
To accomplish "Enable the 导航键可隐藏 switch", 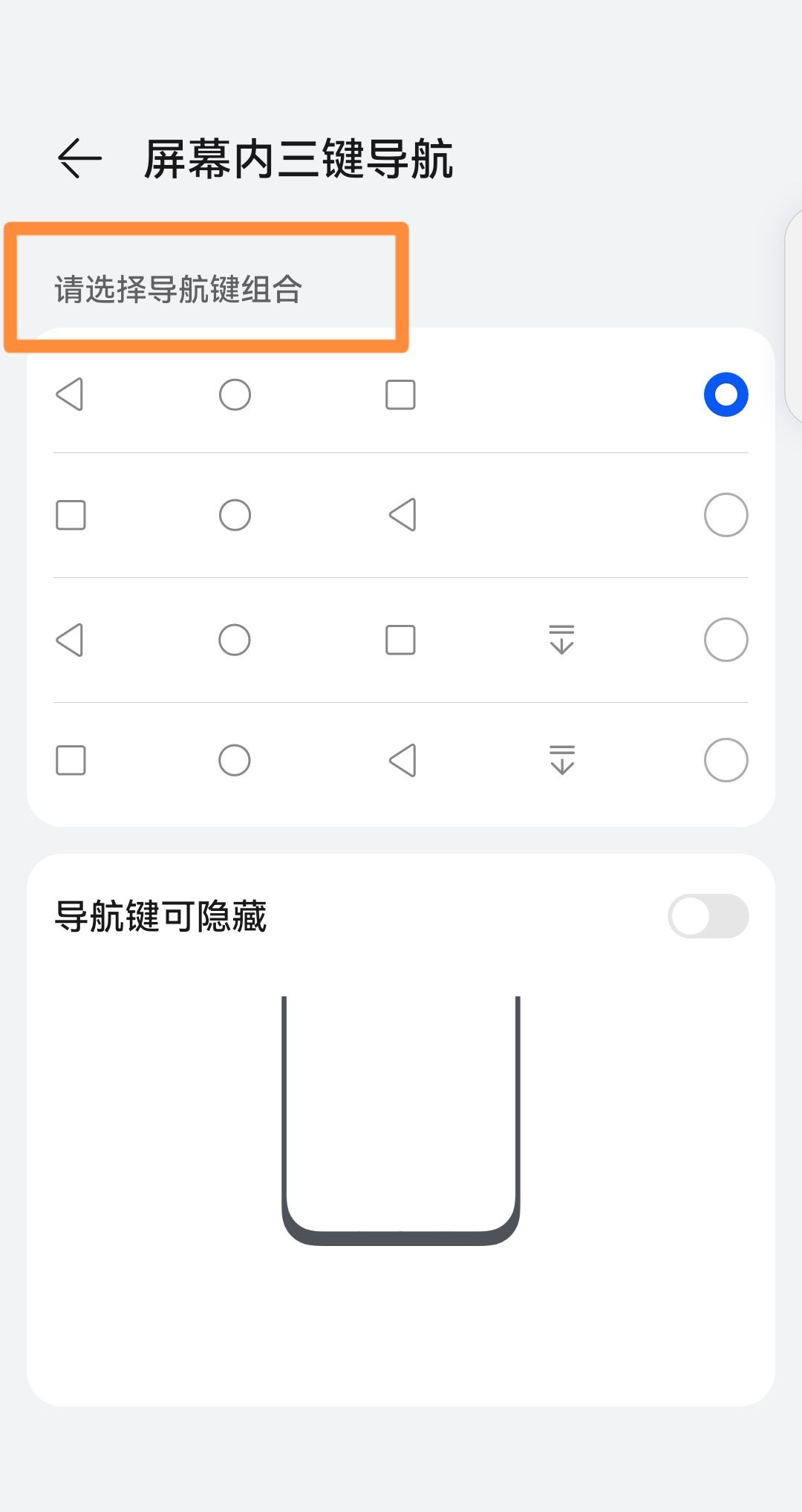I will pyautogui.click(x=708, y=916).
